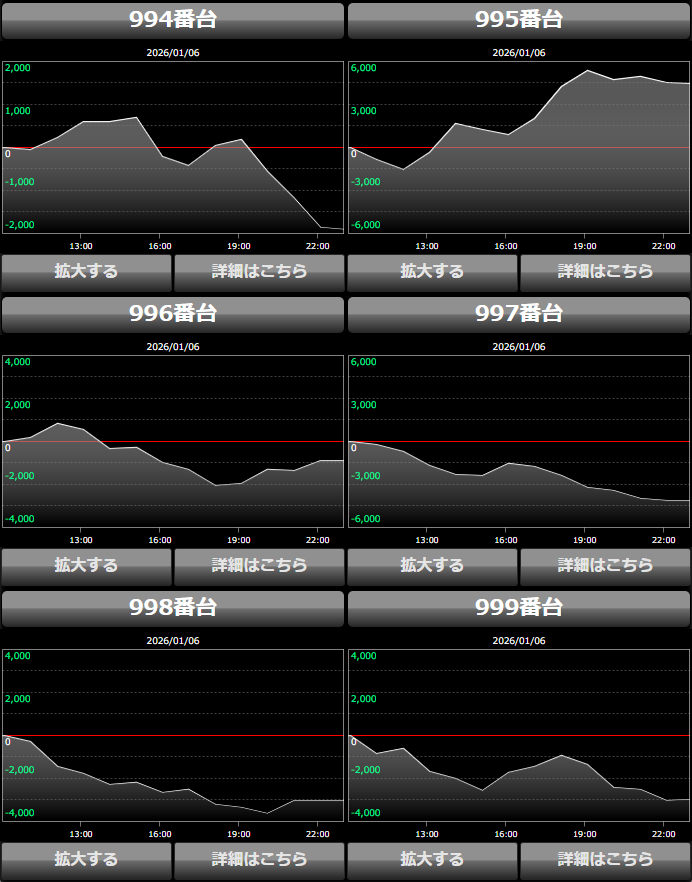Open the 998番台 header button
692x882 pixels.
173,608
